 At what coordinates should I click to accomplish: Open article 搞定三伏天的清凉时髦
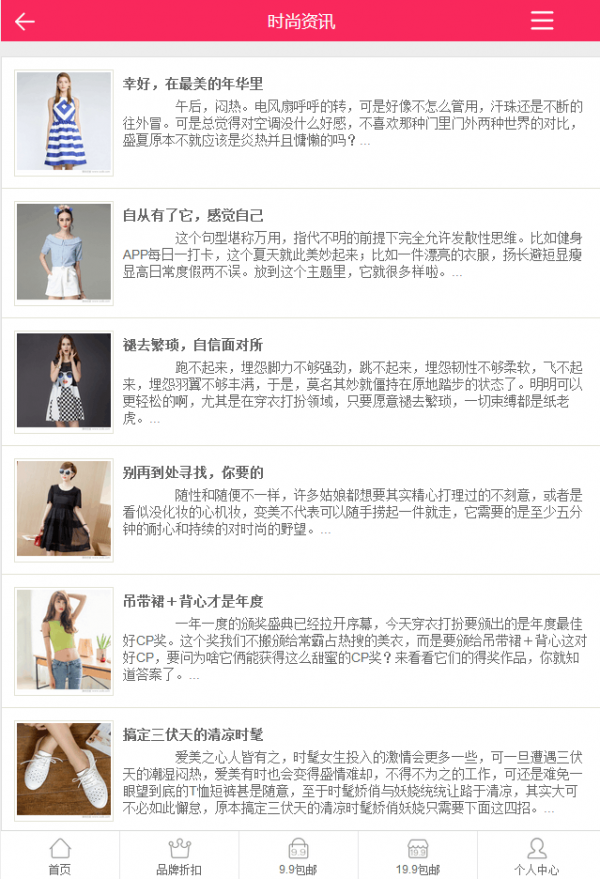[193, 733]
